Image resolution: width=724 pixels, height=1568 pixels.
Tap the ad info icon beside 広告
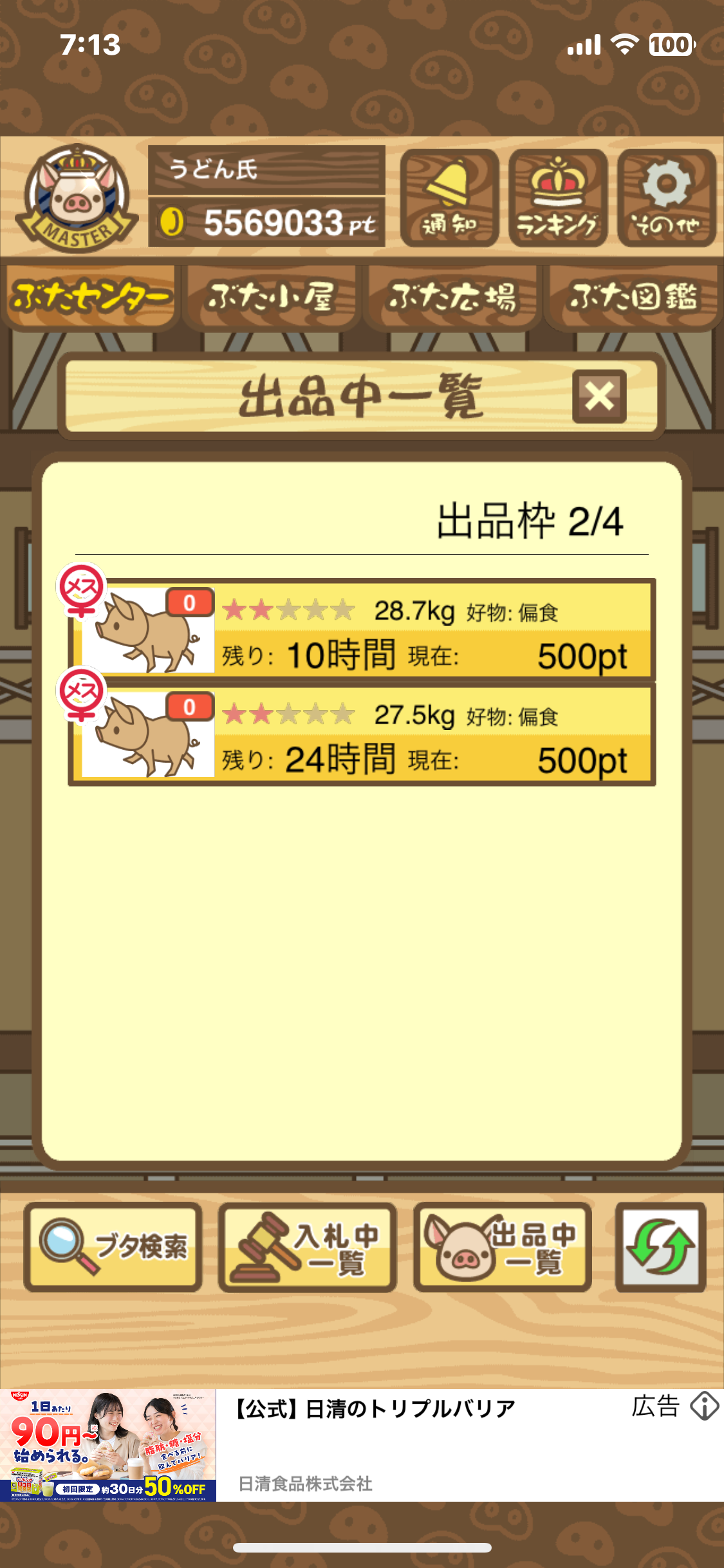[x=704, y=1406]
